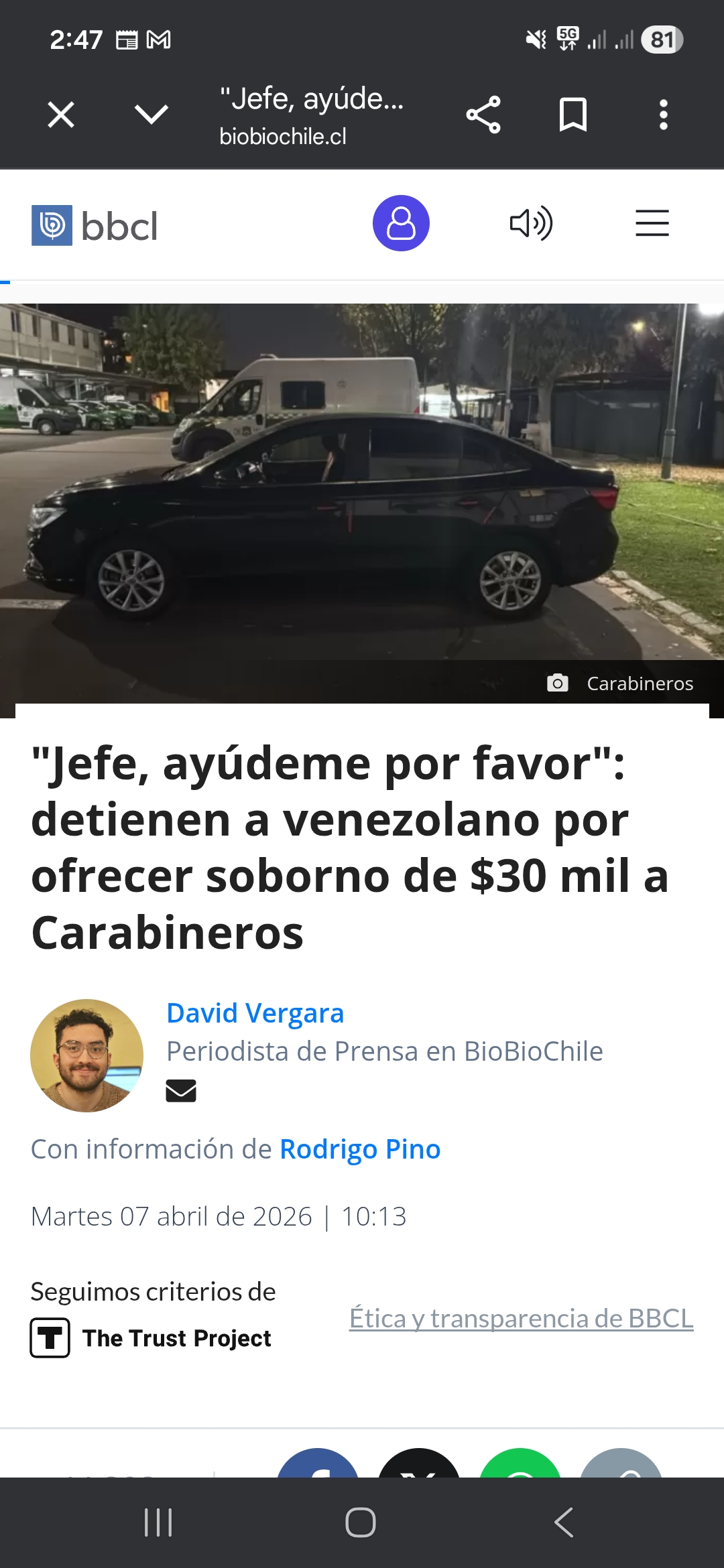Screen dimensions: 724x1568
Task: Go to bbcl home via logo
Action: (x=95, y=226)
